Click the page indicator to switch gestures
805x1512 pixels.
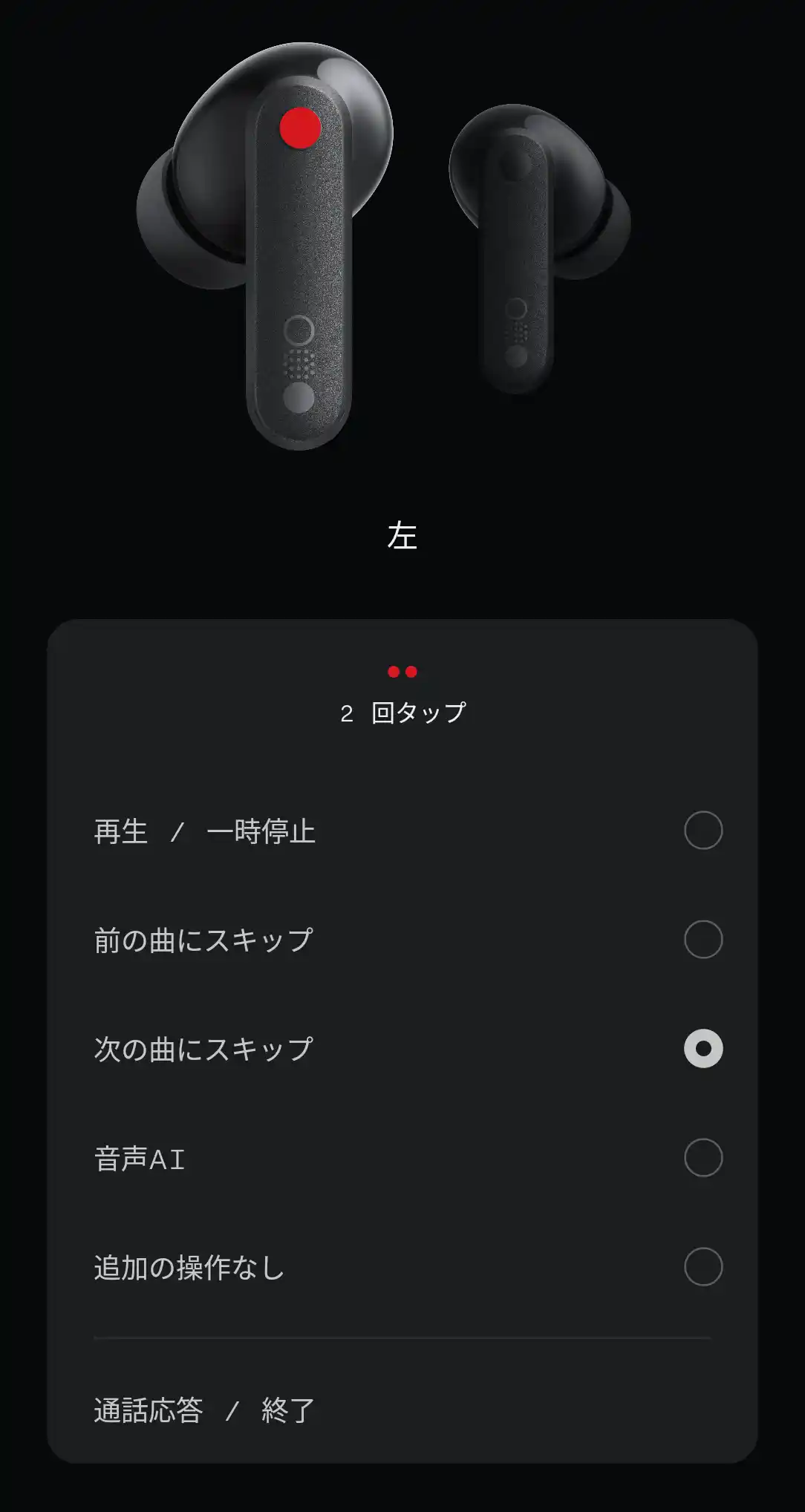click(402, 672)
